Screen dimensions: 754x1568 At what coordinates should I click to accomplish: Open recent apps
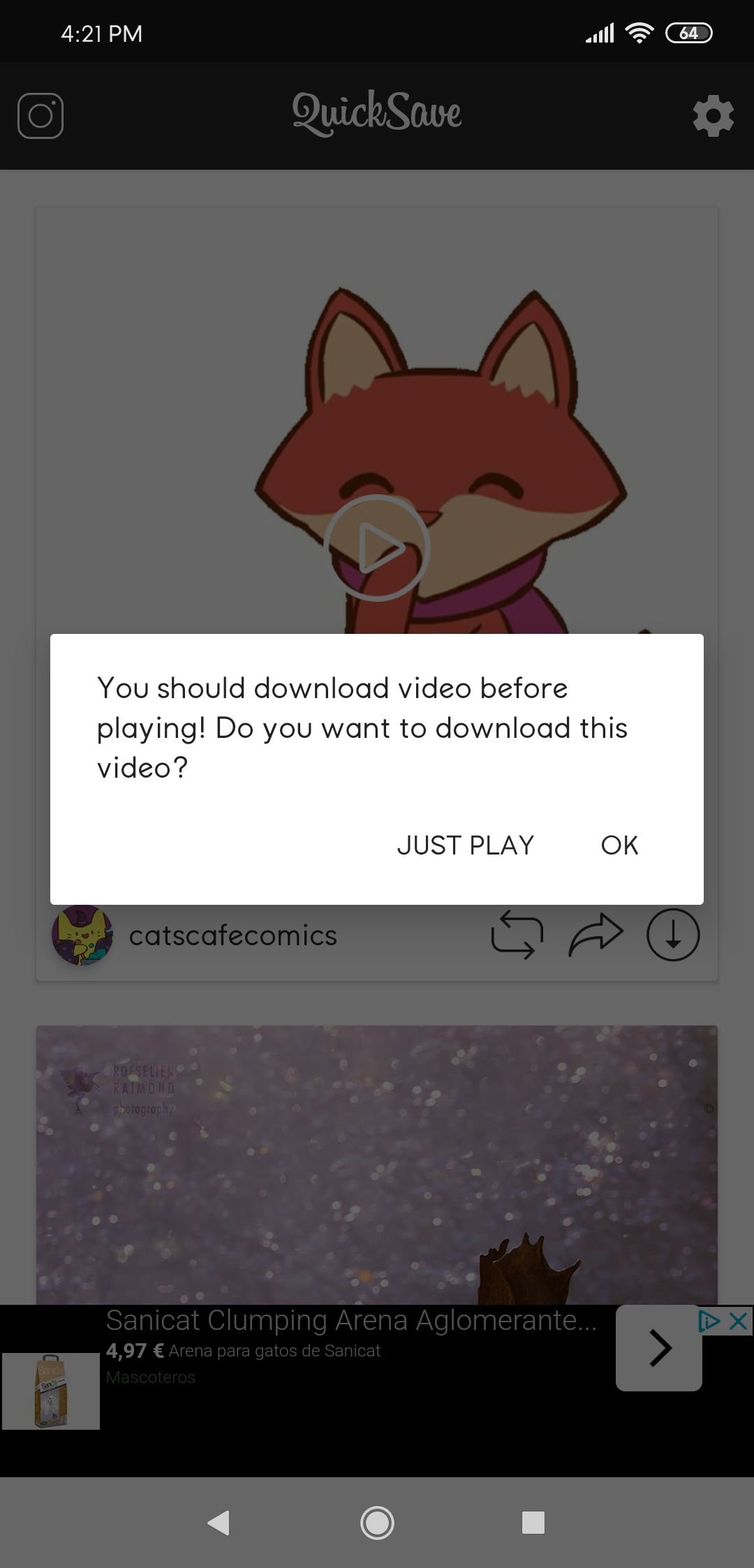(x=533, y=1522)
